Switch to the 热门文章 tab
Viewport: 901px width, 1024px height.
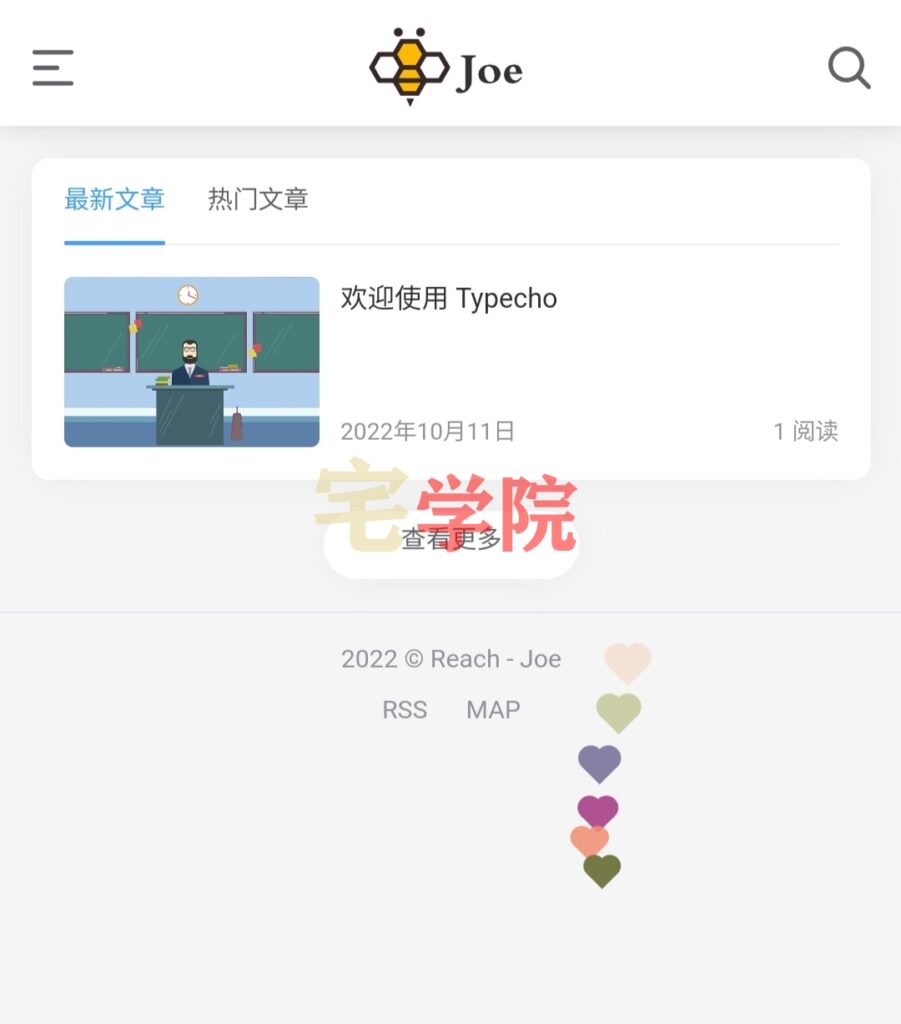coord(258,199)
